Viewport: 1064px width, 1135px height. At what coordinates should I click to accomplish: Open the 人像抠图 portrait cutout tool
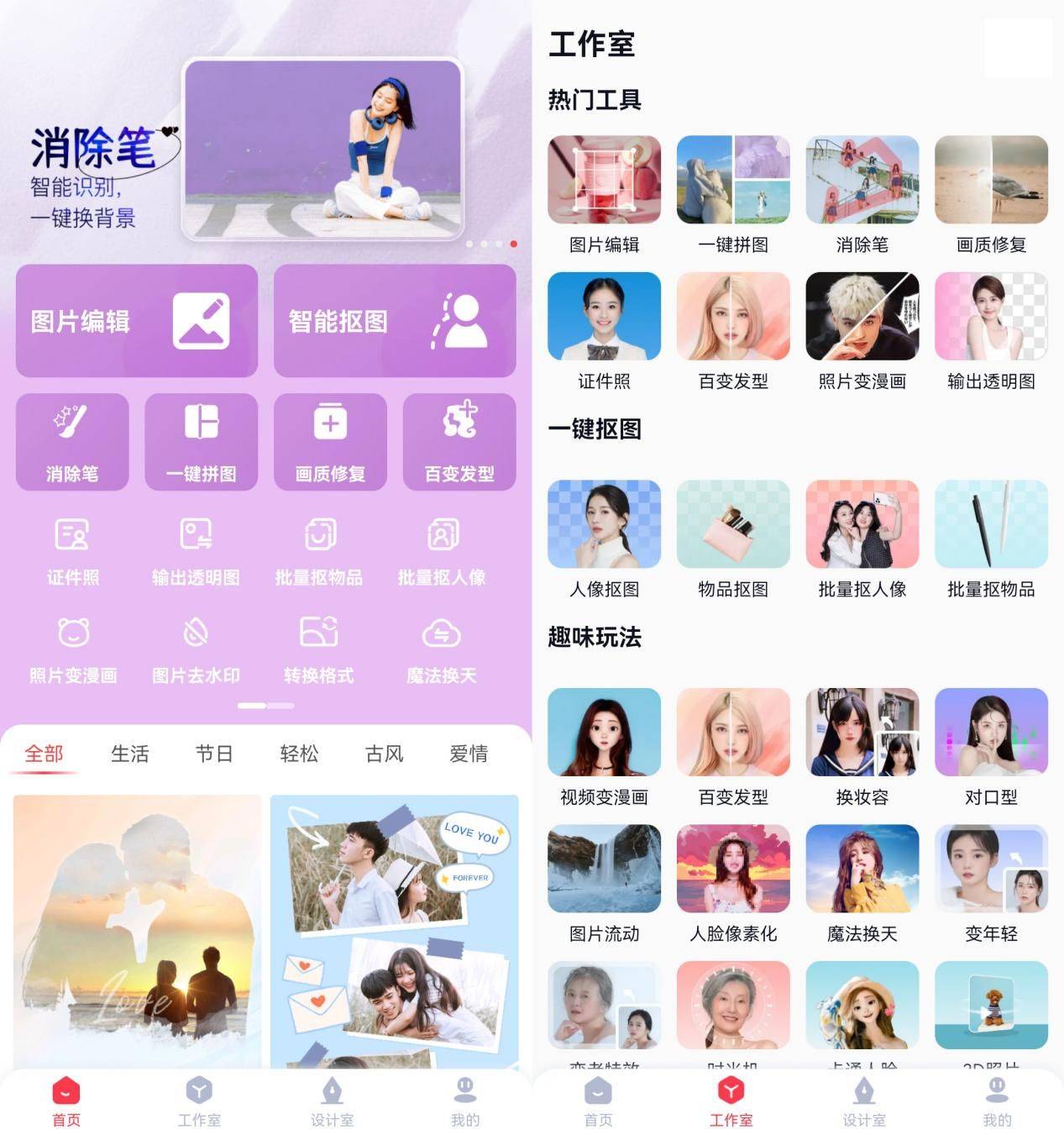click(x=604, y=539)
